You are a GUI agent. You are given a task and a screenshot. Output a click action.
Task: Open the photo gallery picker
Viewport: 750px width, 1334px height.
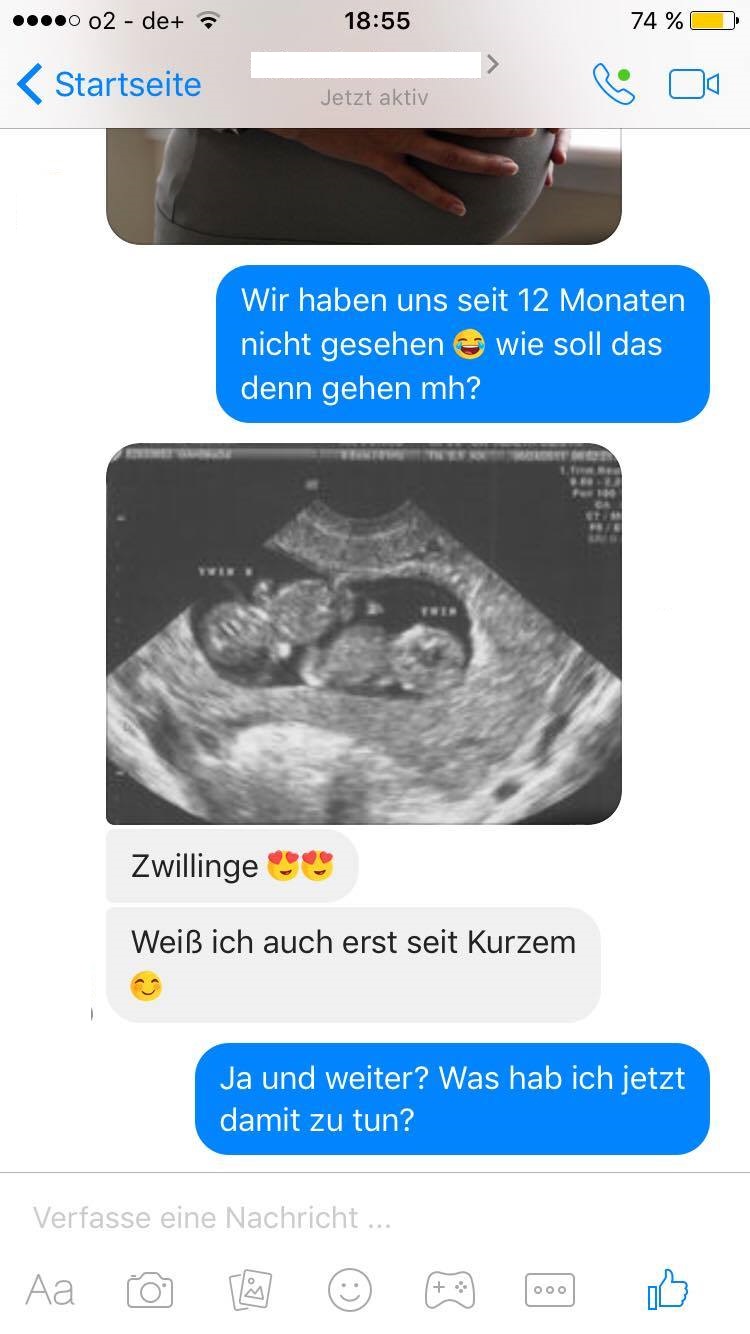pos(250,1290)
